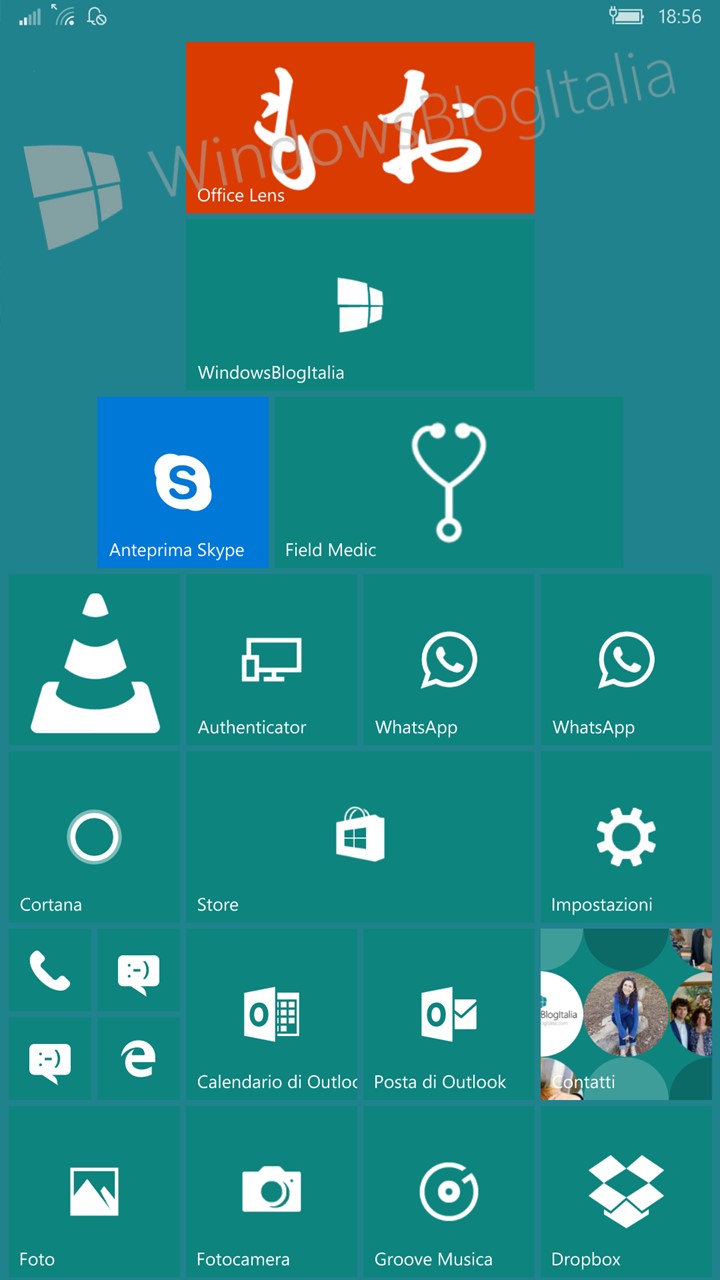Open the Foto app
The image size is (720, 1280).
pyautogui.click(x=95, y=1192)
